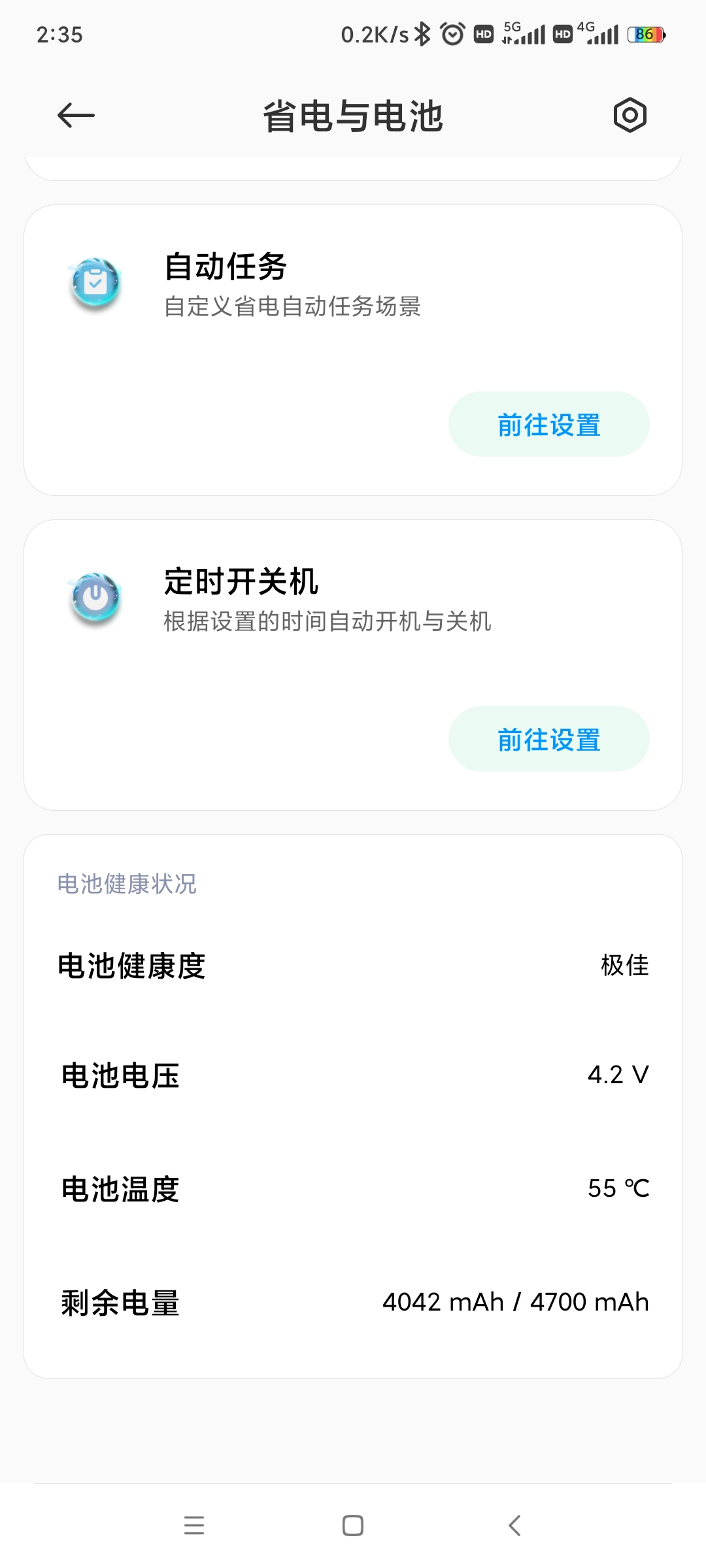The image size is (706, 1568).
Task: Tap 前往设置 under 自动任务
Action: (548, 425)
